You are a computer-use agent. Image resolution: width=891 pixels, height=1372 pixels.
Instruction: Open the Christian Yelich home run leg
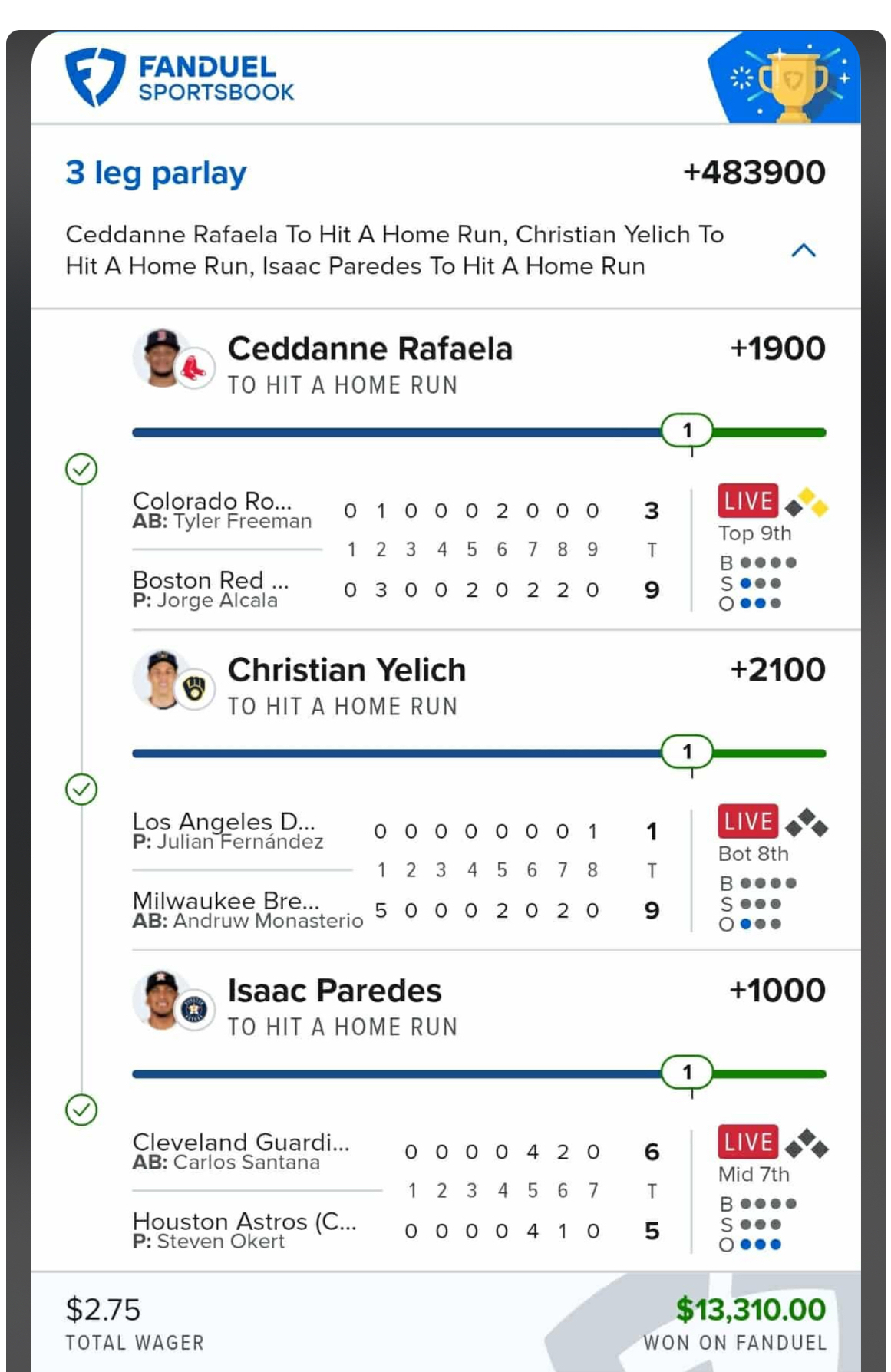347,671
